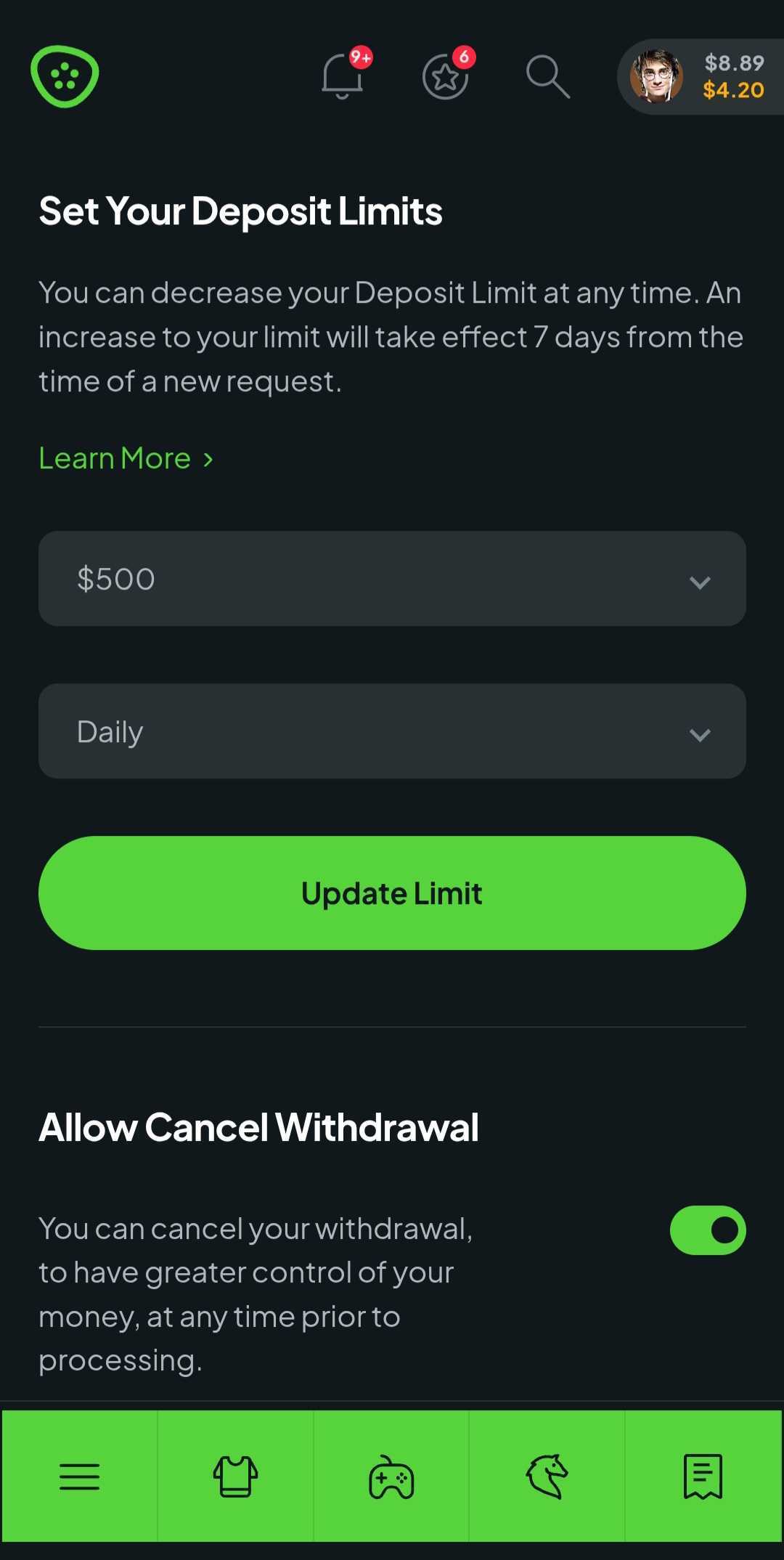The width and height of the screenshot is (784, 1560).
Task: Switch to the sports jersey tab
Action: point(235,1476)
